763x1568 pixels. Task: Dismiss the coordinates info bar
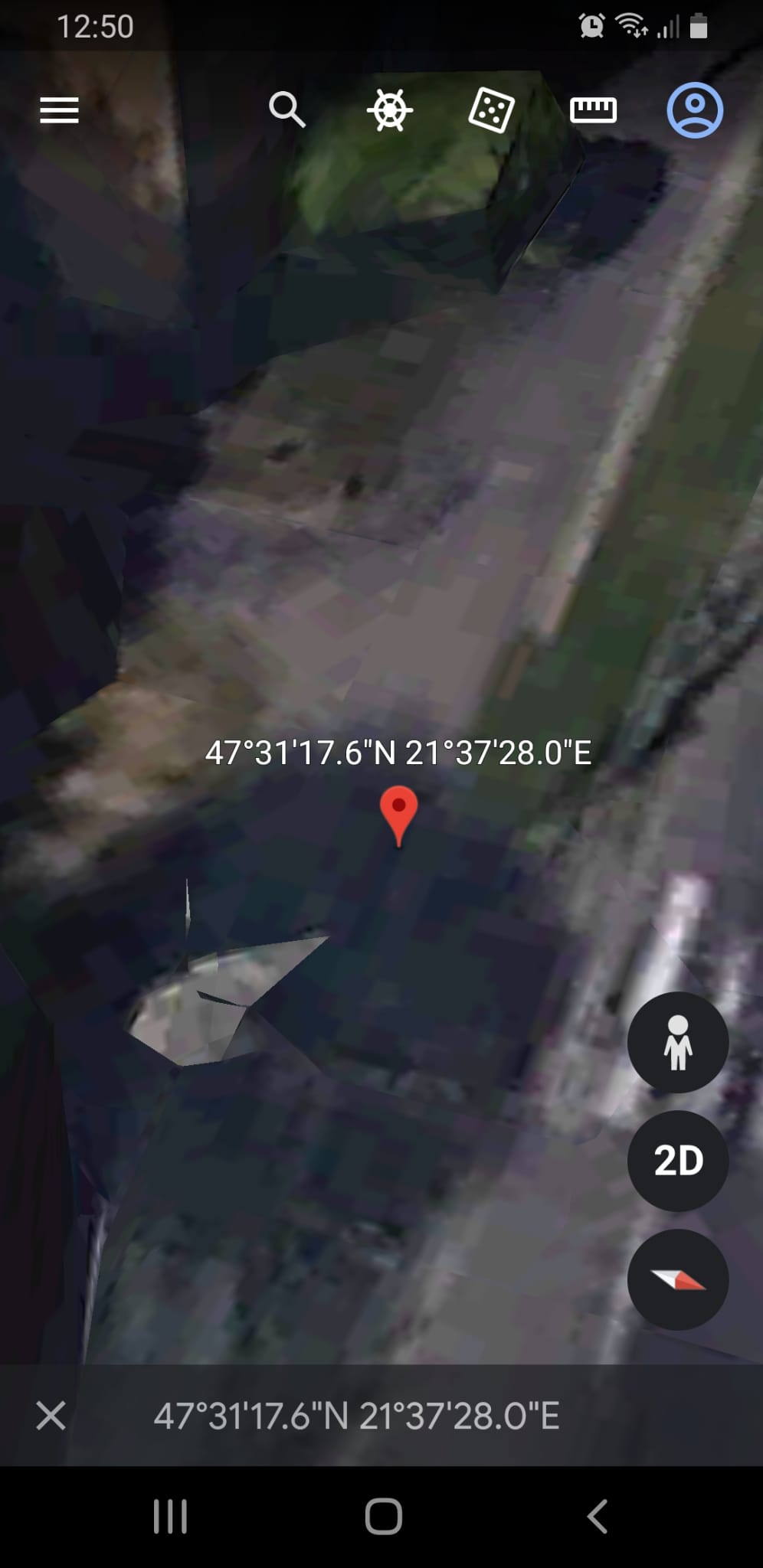[x=51, y=1416]
